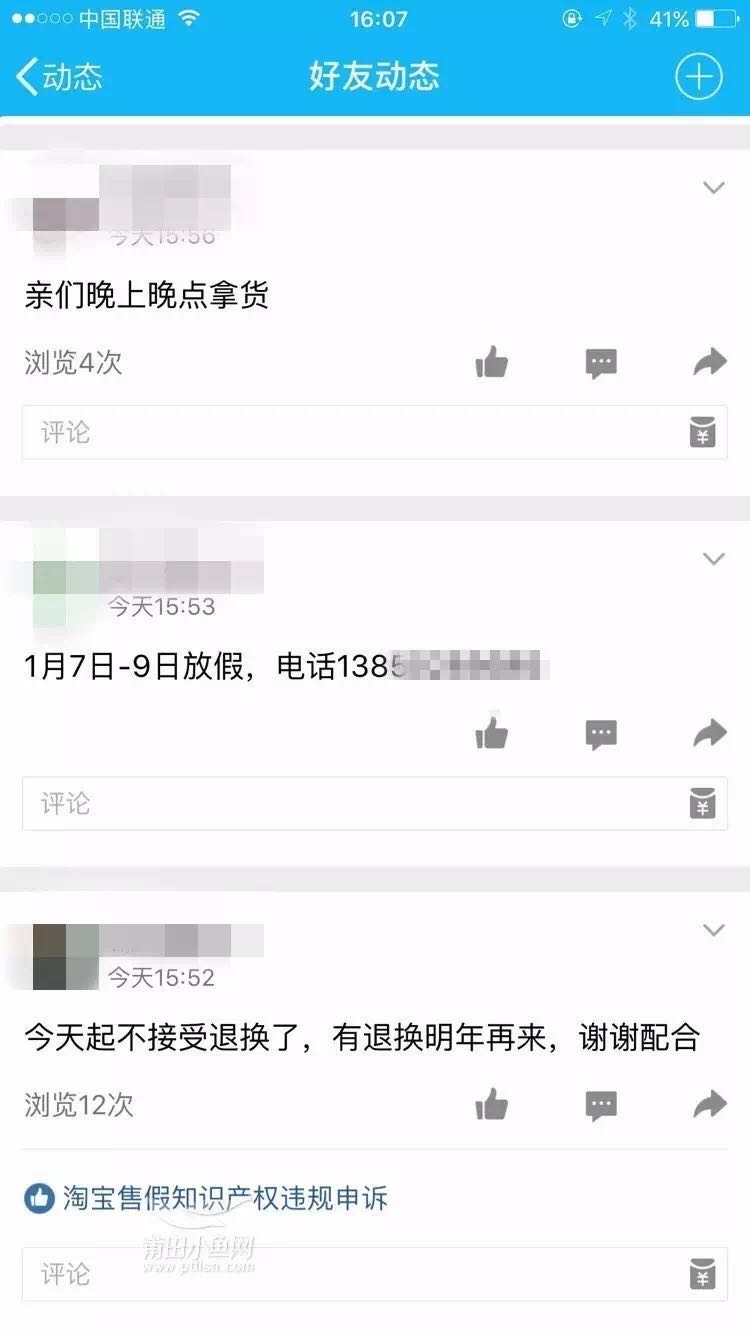Viewport: 750px width, 1333px height.
Task: Send a red packet on 亲们晚上晚点拿货 post
Action: click(x=703, y=432)
